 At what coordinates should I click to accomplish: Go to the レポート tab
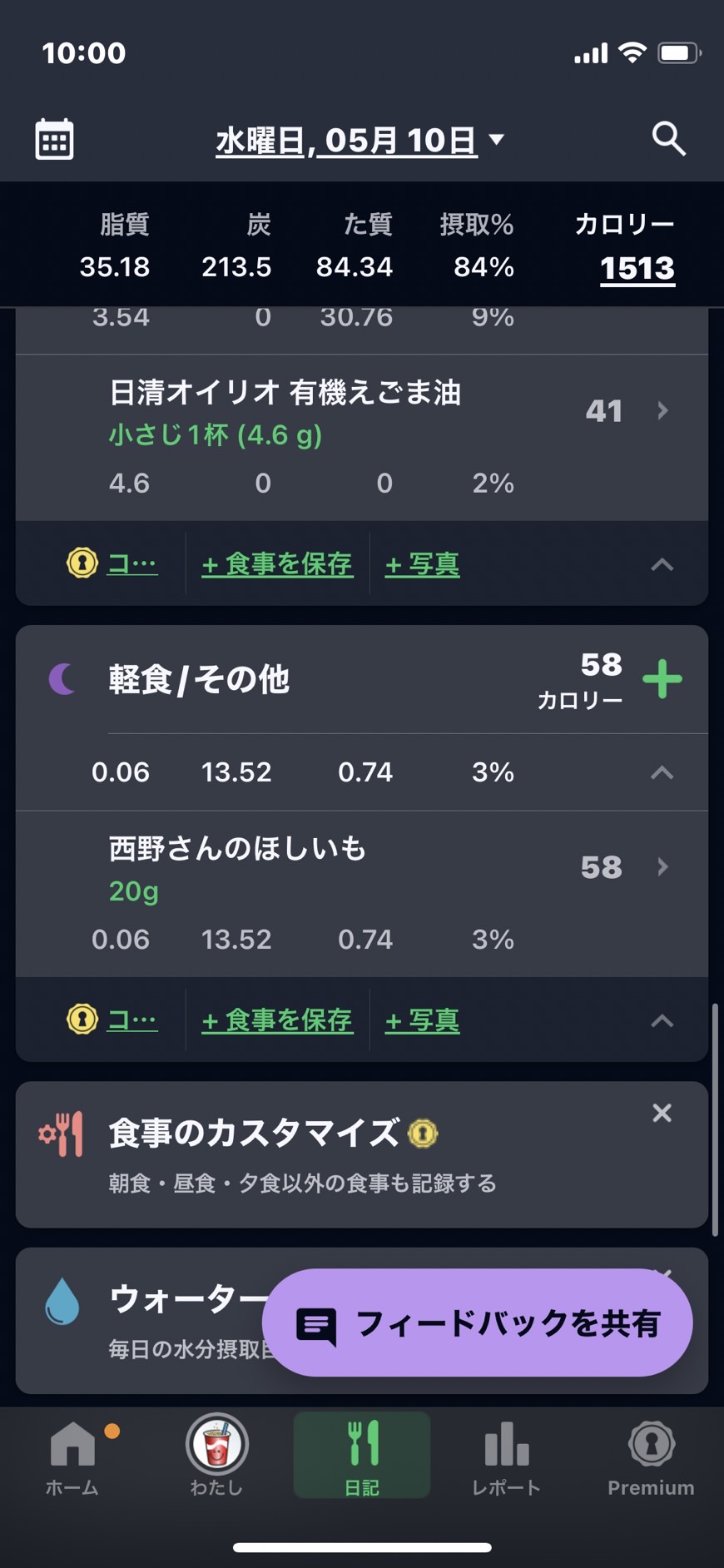506,1456
